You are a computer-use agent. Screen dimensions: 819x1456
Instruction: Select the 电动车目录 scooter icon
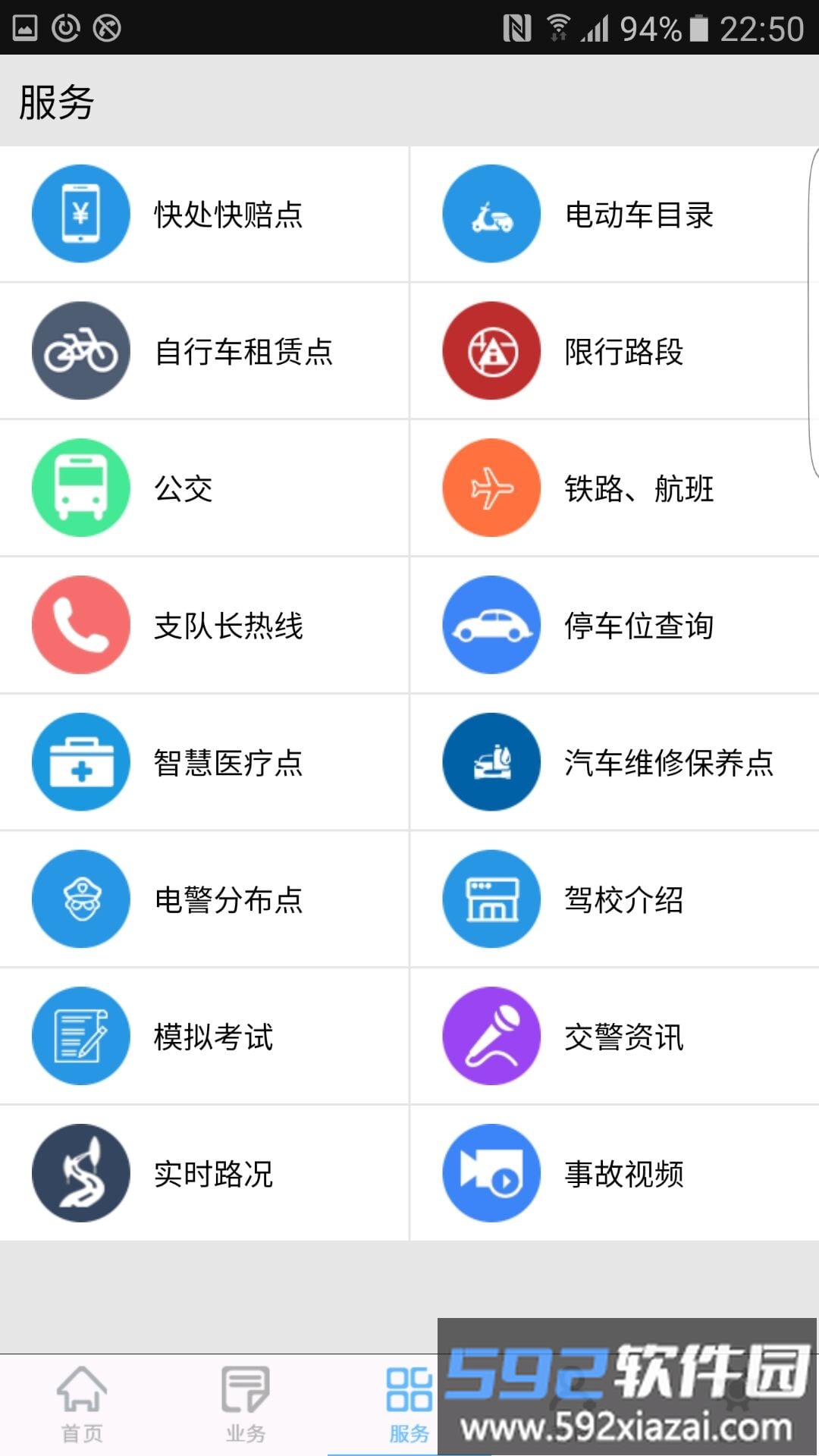point(490,213)
